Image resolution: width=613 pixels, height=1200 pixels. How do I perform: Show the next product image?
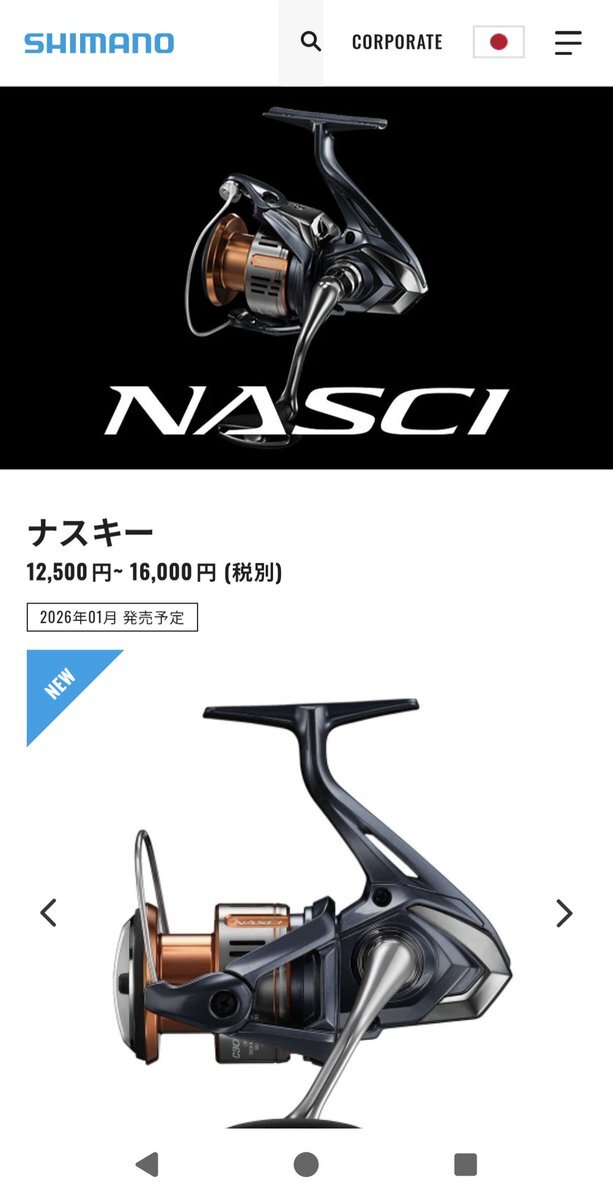coord(564,913)
